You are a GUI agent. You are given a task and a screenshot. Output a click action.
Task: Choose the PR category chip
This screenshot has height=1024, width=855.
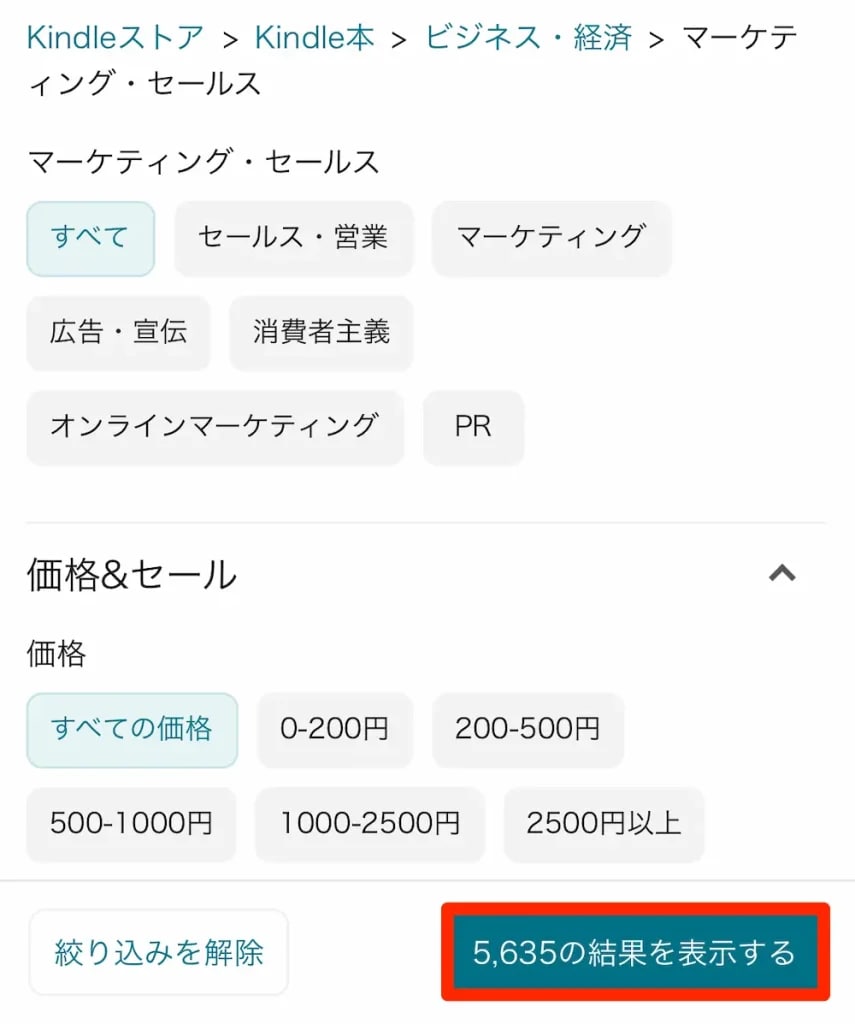pyautogui.click(x=473, y=427)
